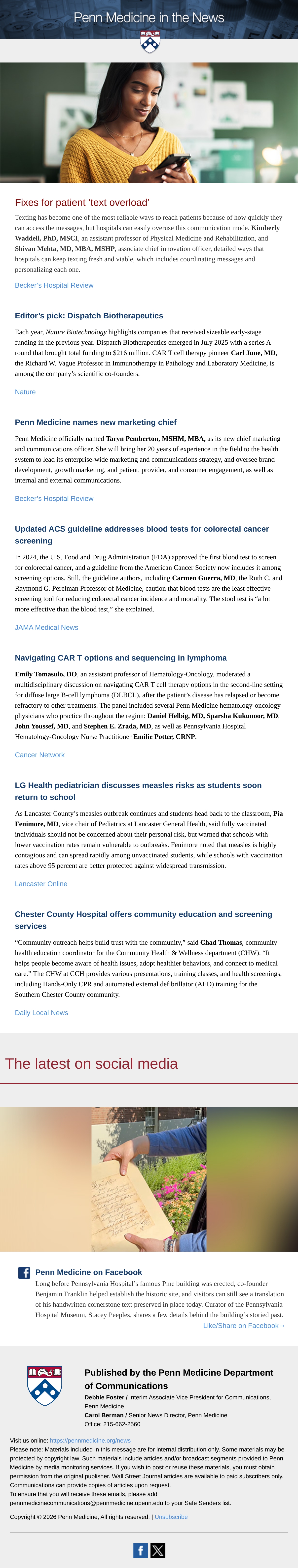298x1568 pixels.
Task: Open the Lancaster Online link
Action: [41, 884]
